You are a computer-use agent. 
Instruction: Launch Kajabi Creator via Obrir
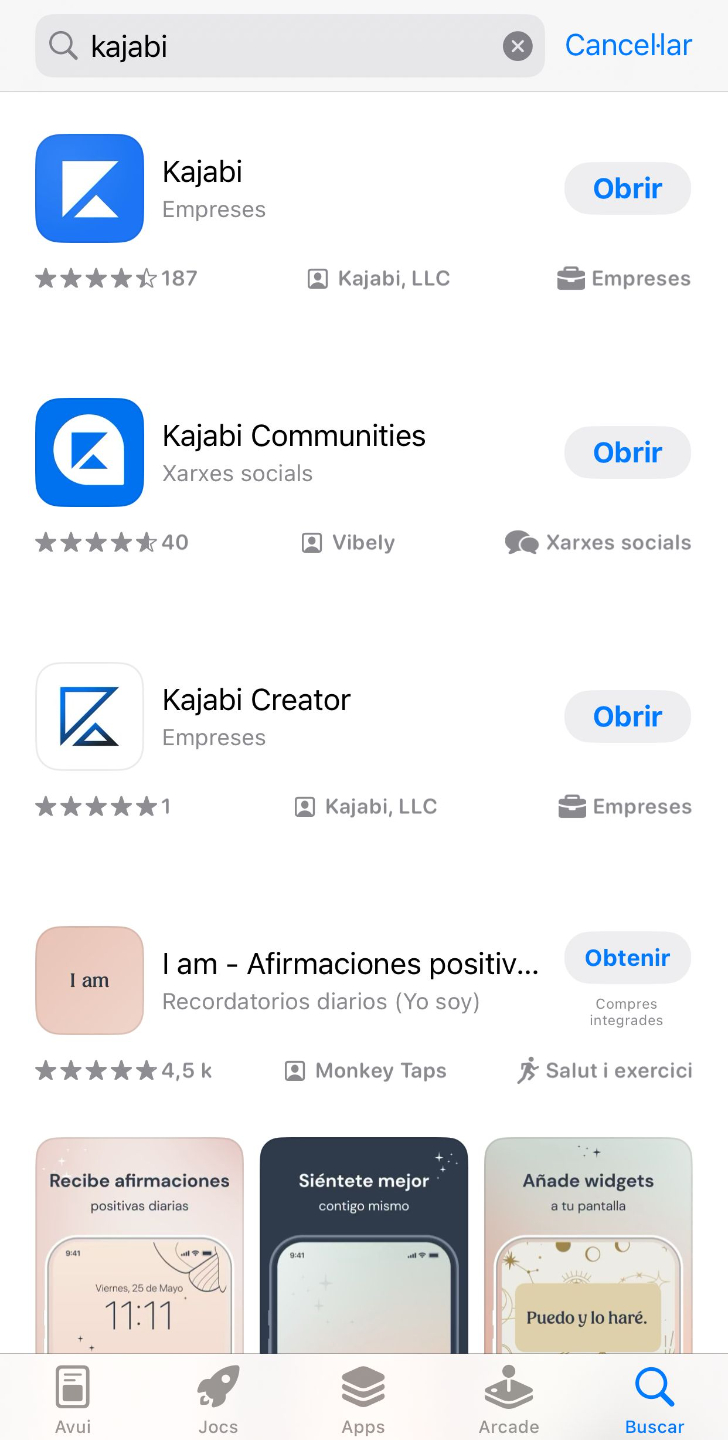point(627,716)
